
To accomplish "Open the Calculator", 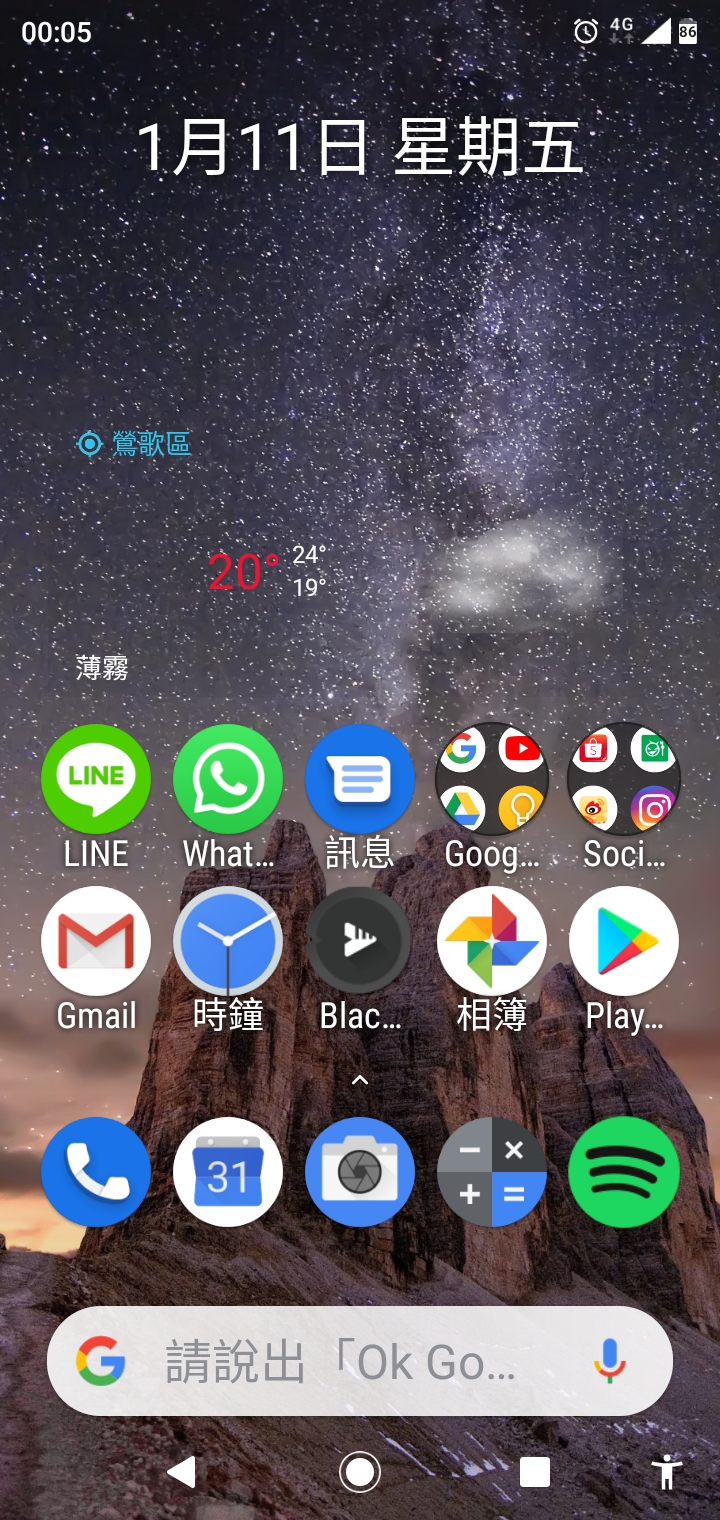I will click(492, 1172).
